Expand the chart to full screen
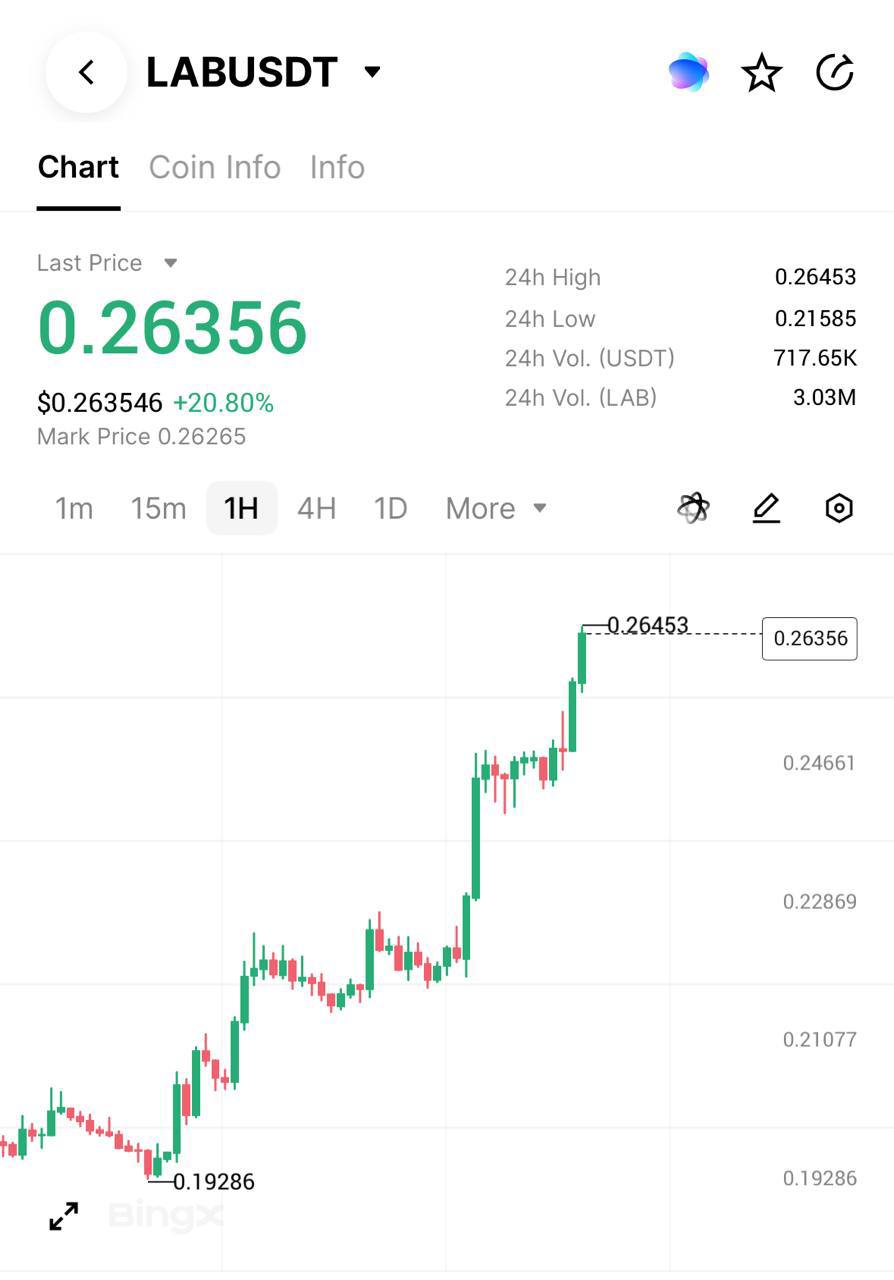The height and width of the screenshot is (1280, 894). pyautogui.click(x=64, y=1216)
